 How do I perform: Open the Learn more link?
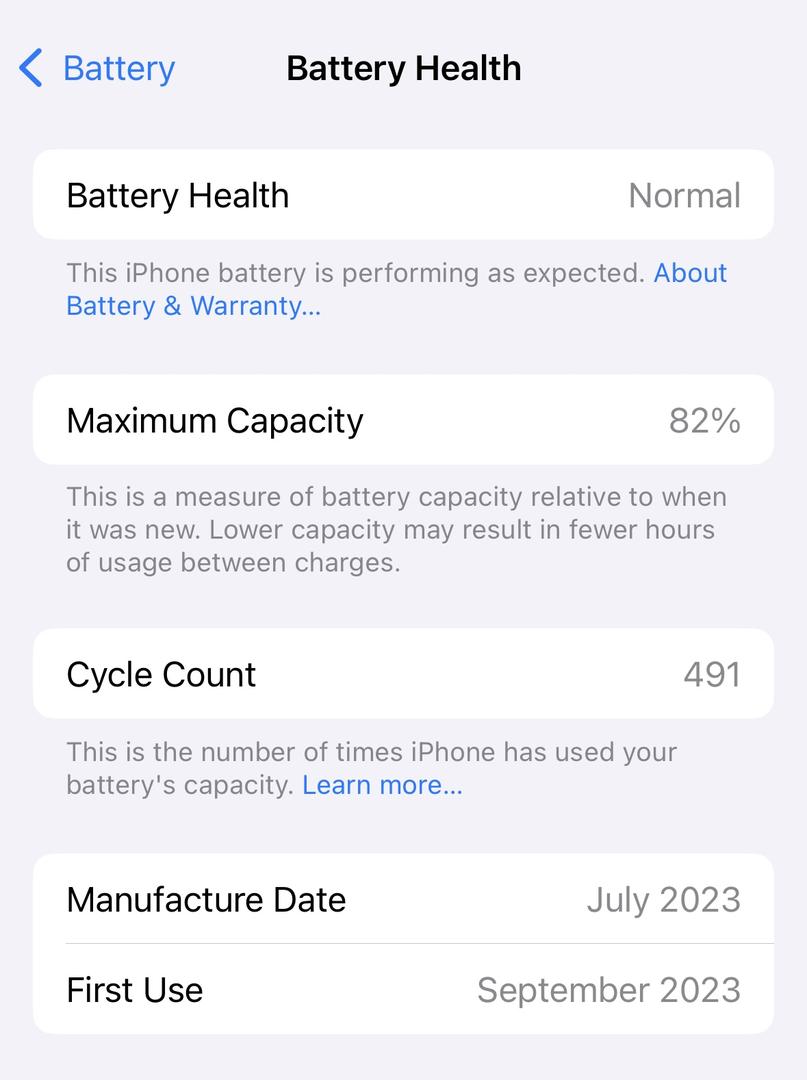point(382,785)
